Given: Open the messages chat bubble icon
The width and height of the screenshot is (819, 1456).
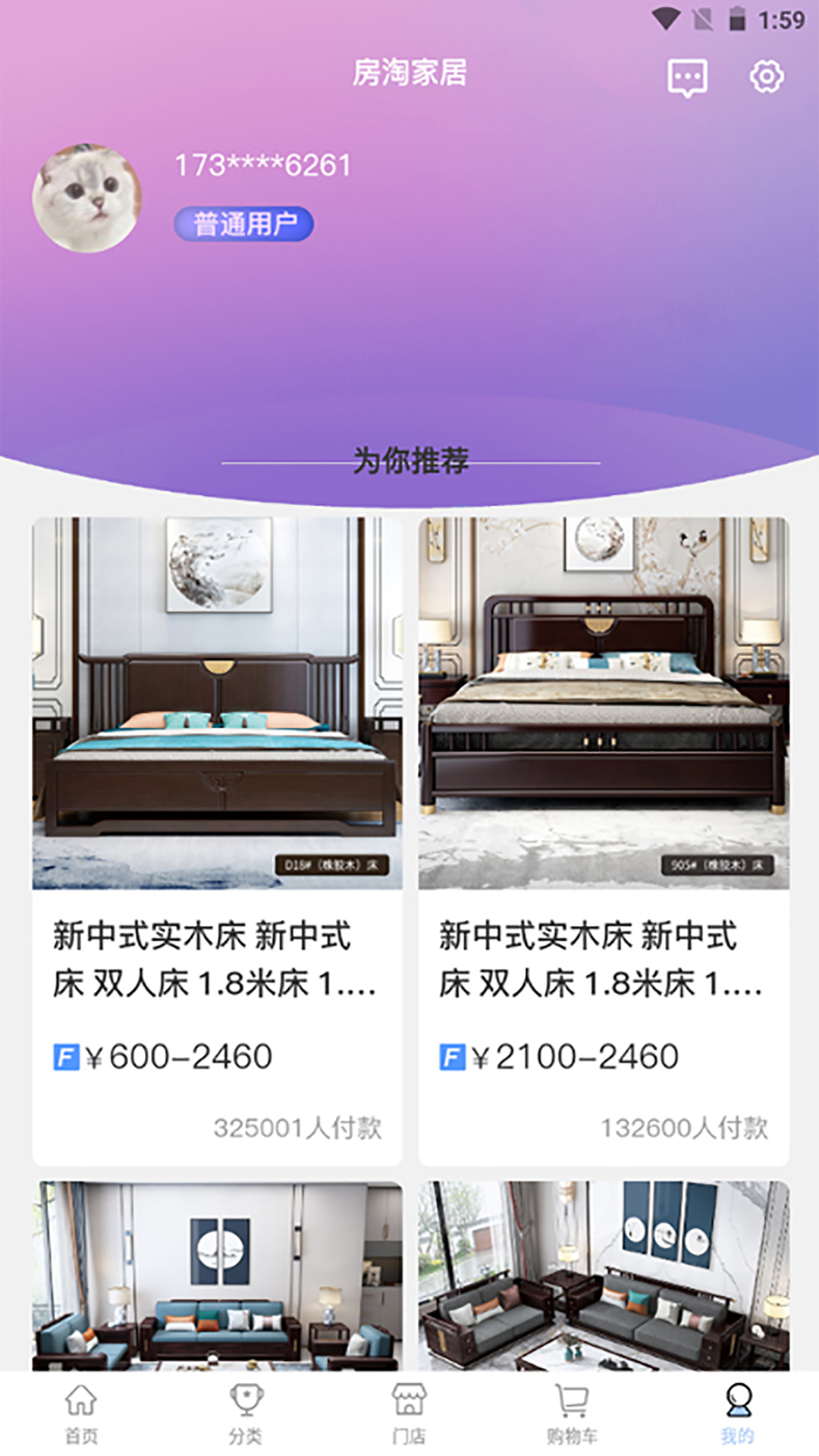Looking at the screenshot, I should [x=687, y=77].
